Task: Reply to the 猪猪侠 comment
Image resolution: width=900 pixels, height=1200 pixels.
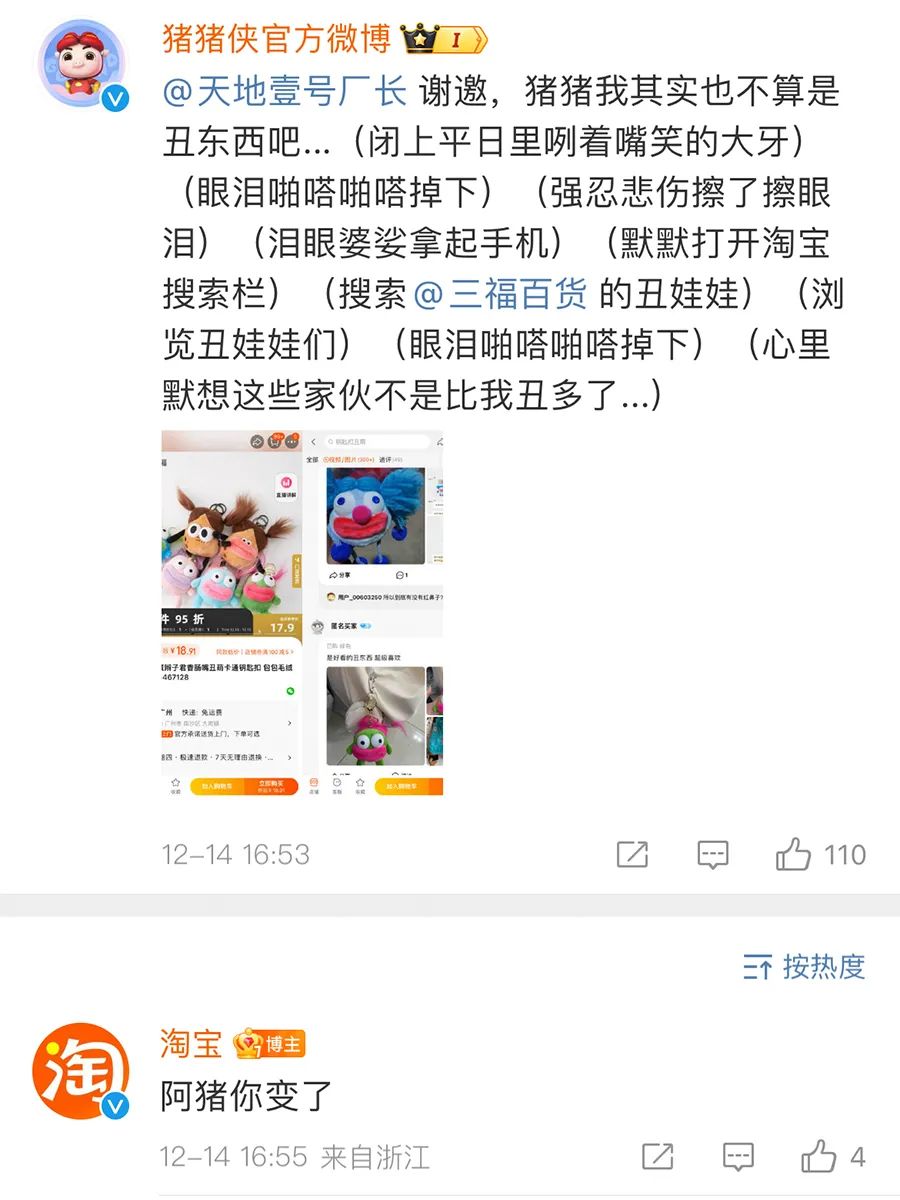Action: coord(712,855)
